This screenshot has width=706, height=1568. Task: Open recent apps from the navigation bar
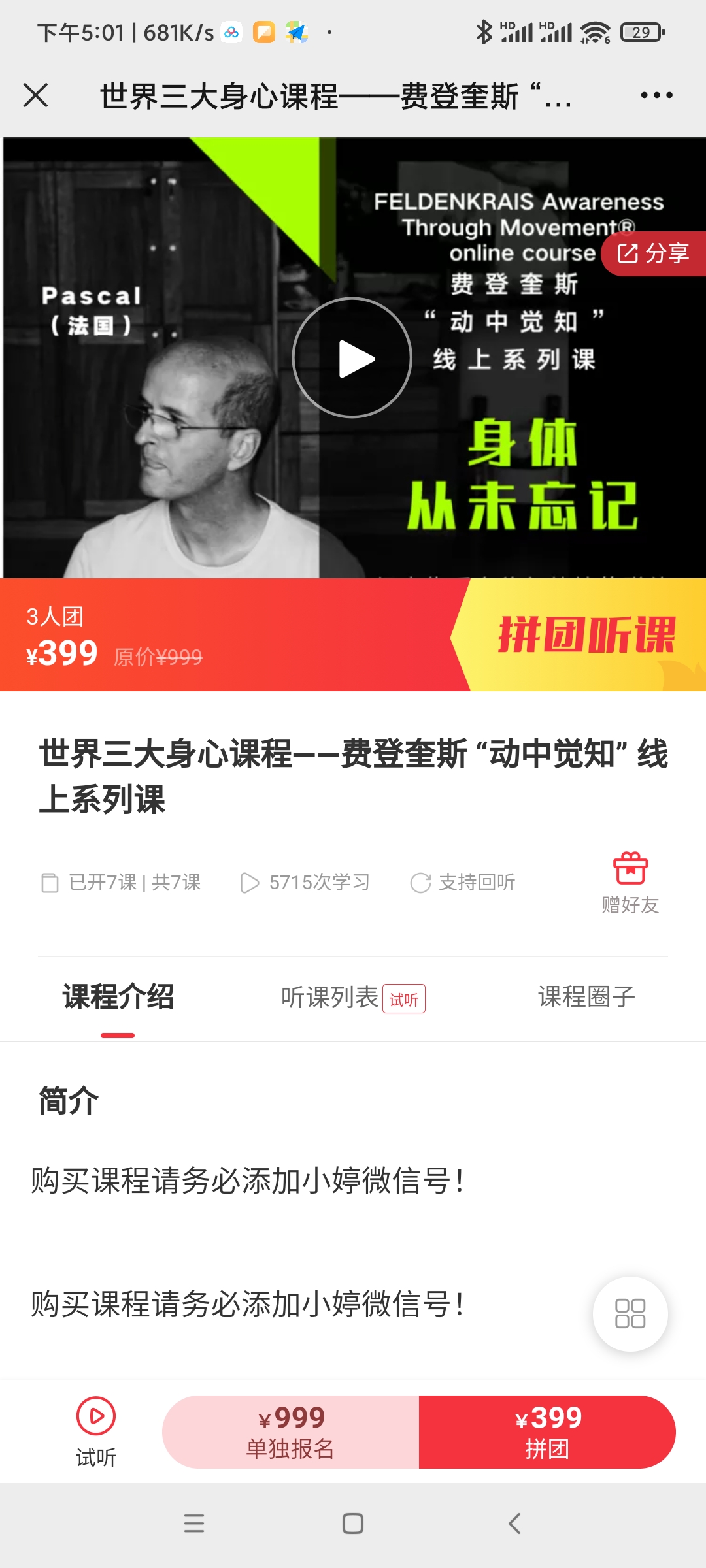[194, 1524]
